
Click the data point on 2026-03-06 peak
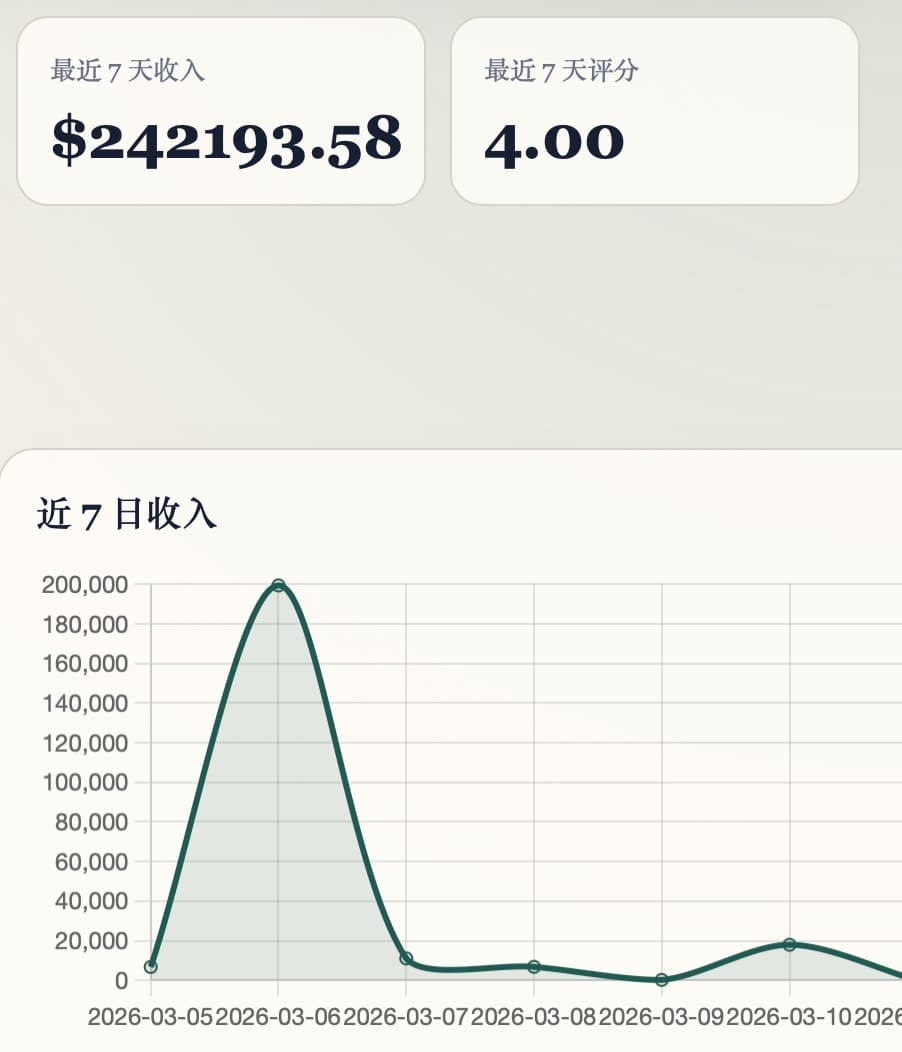click(277, 585)
